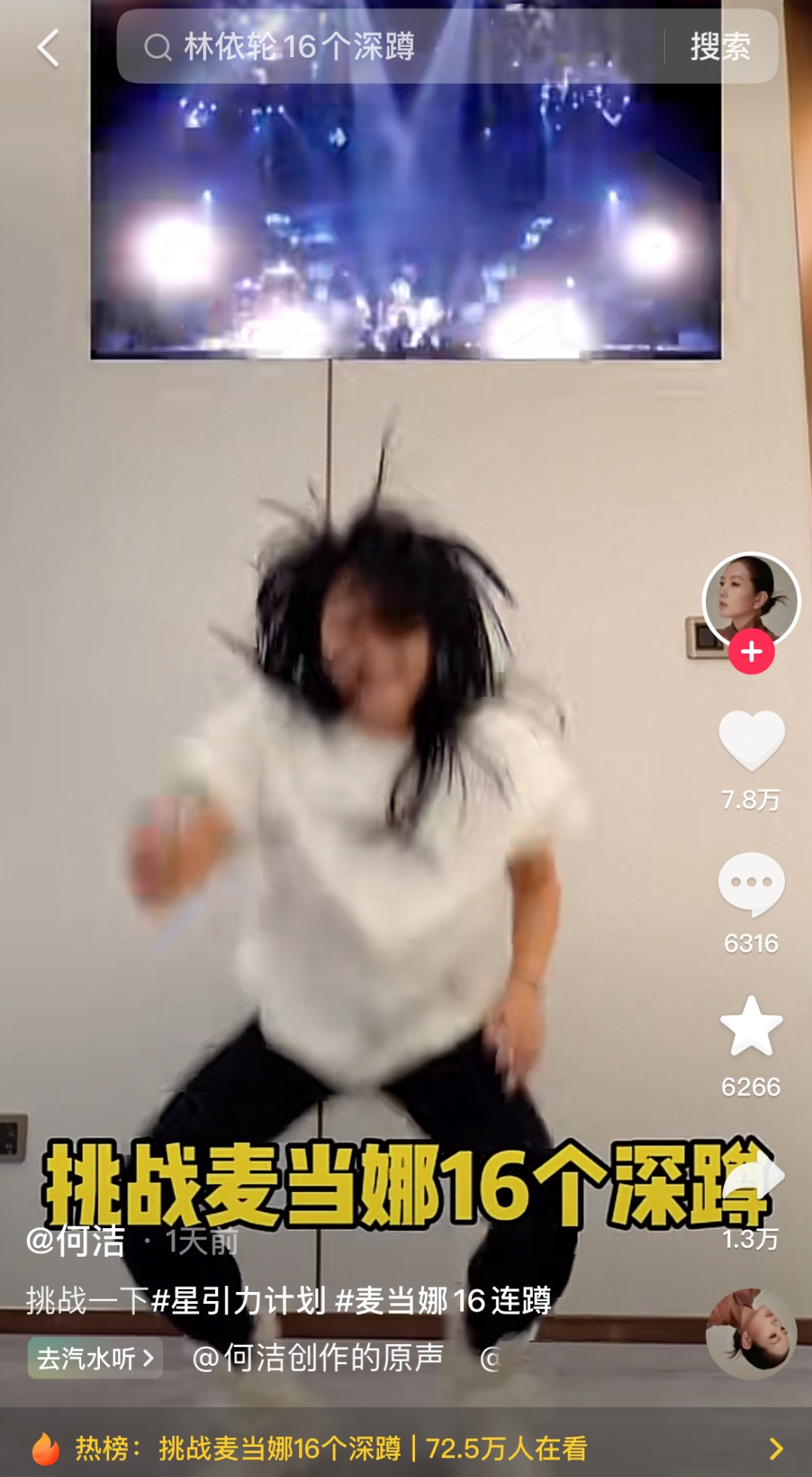Go back using the top-left arrow
The width and height of the screenshot is (812, 1477).
(49, 48)
